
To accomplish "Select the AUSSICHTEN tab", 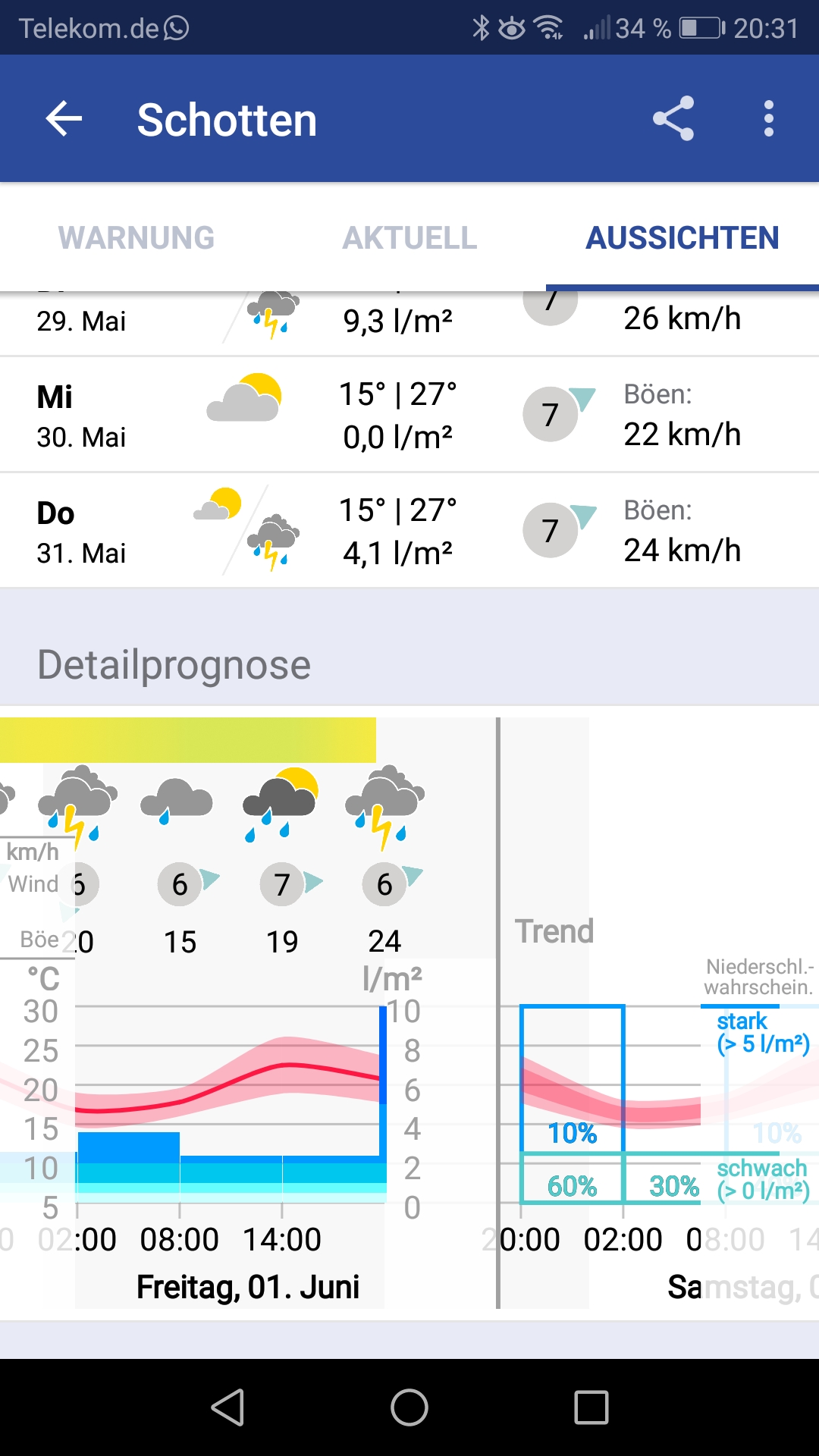I will point(682,237).
